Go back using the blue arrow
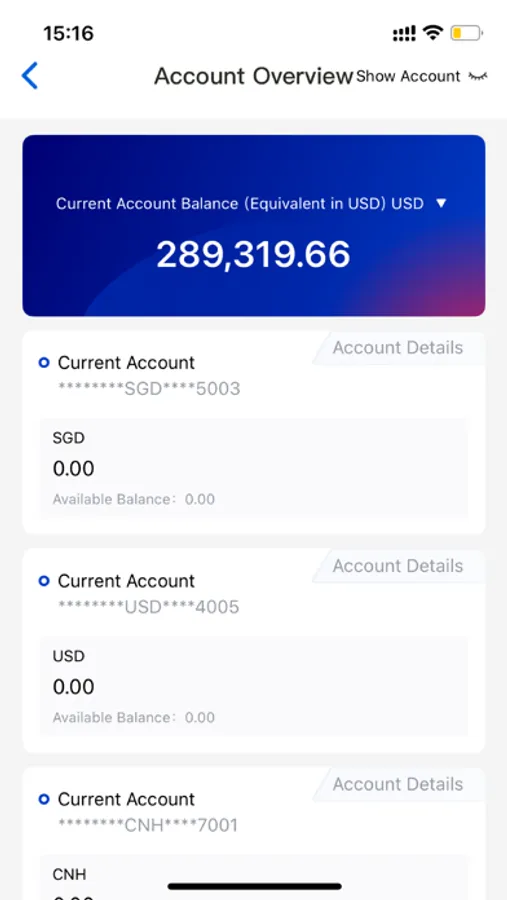 [30, 76]
